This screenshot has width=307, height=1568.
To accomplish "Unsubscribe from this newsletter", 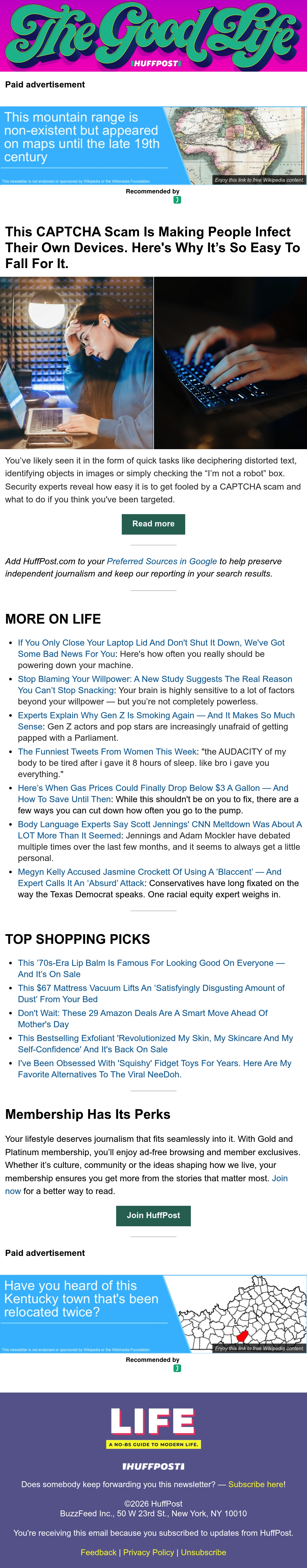I will (203, 1552).
